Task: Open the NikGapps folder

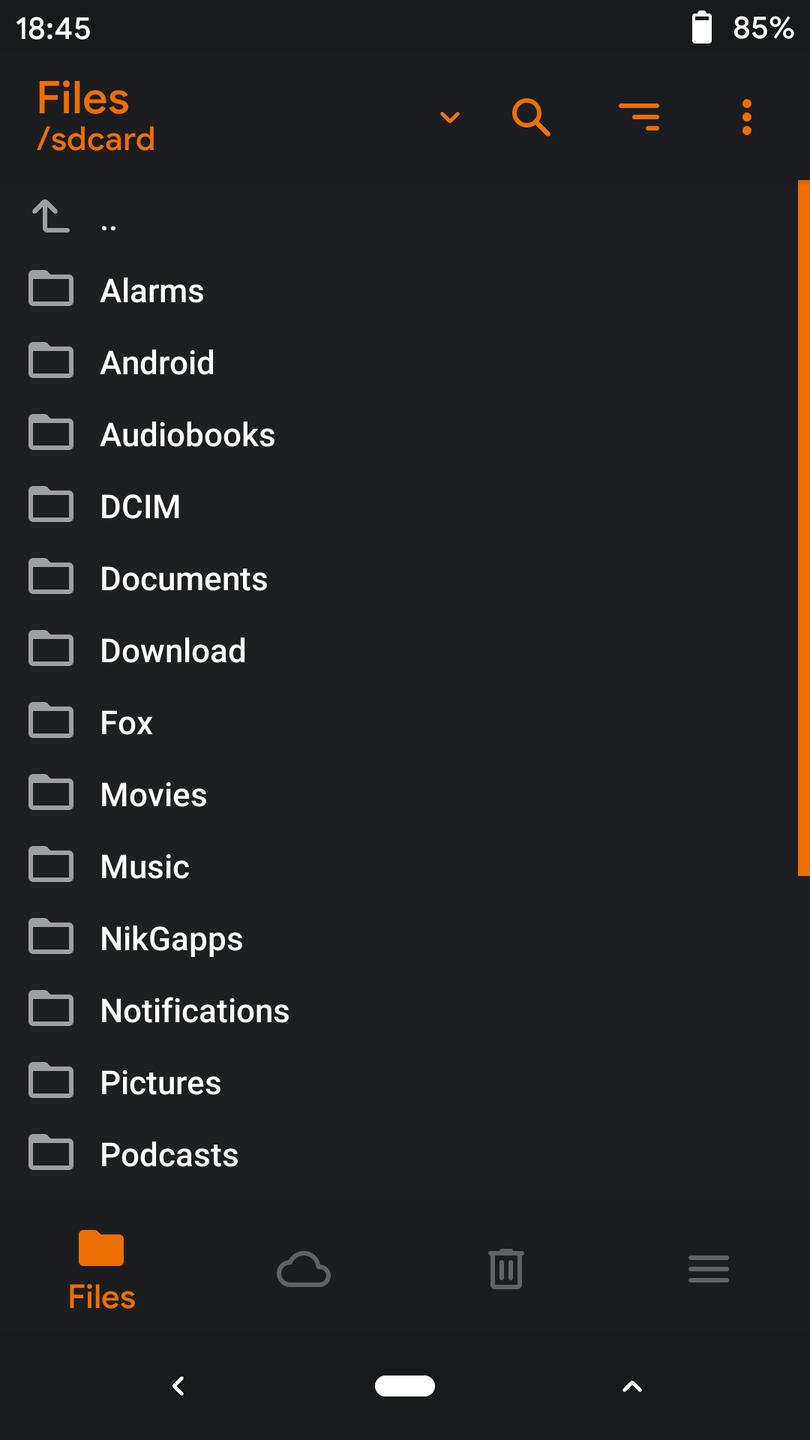Action: click(x=171, y=938)
